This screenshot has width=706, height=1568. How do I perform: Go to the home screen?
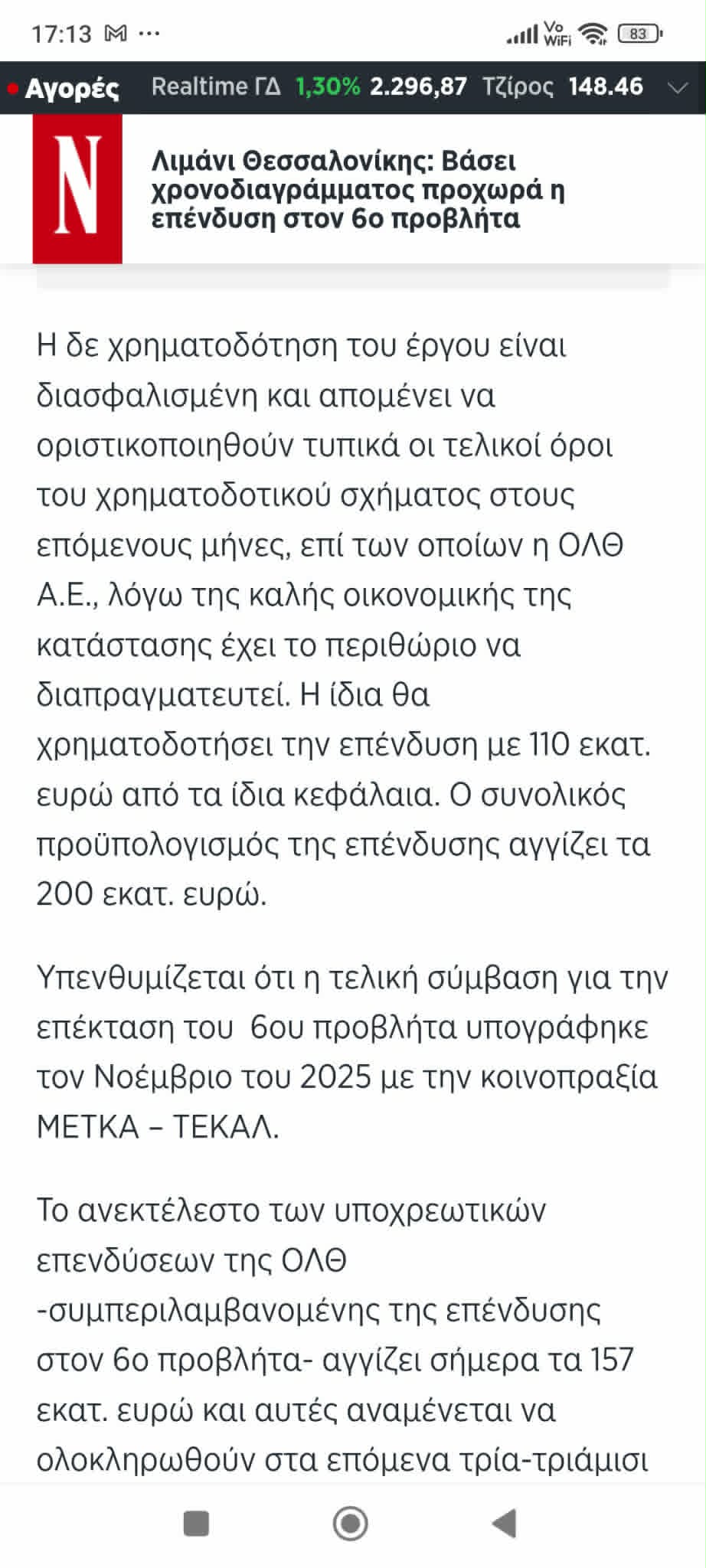click(351, 1523)
